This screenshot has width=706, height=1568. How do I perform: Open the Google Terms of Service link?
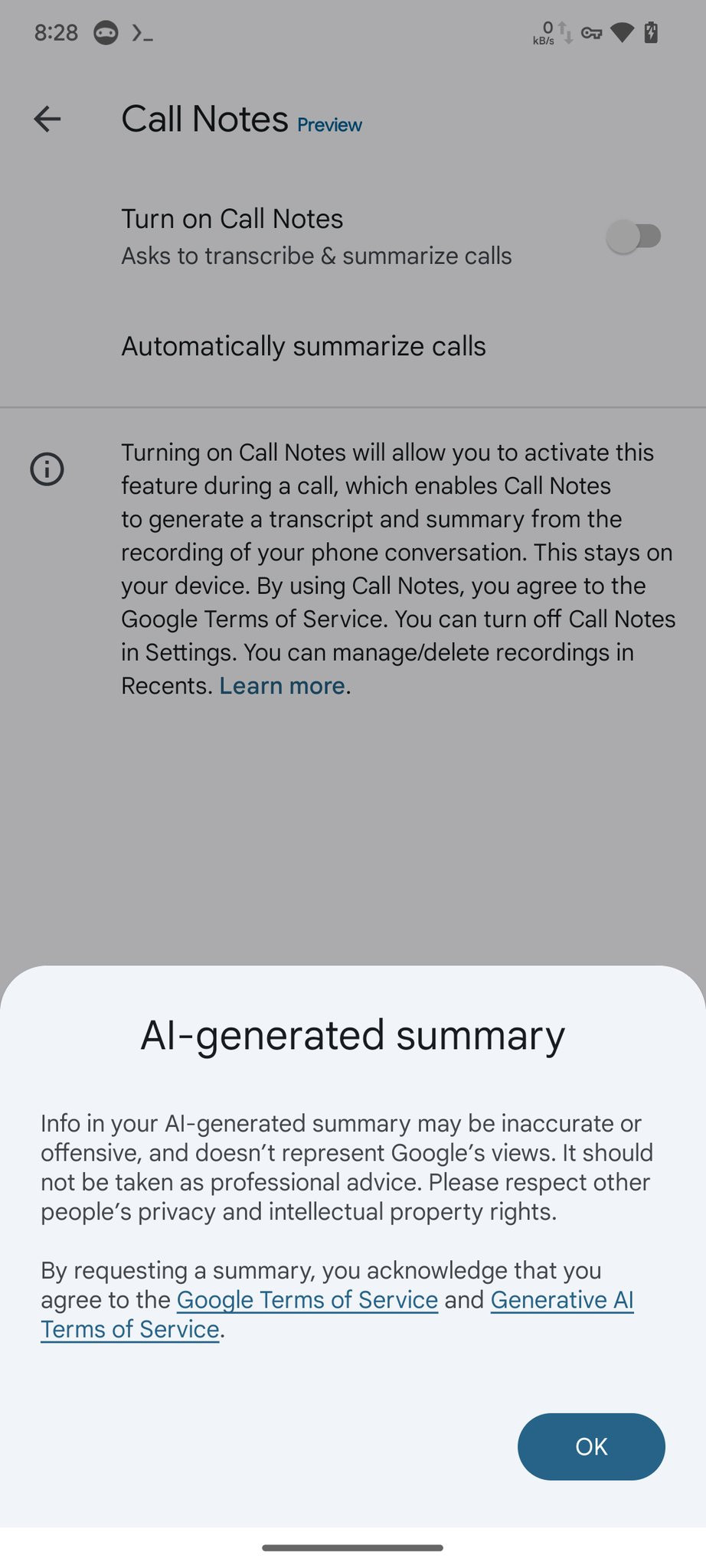click(x=307, y=1300)
